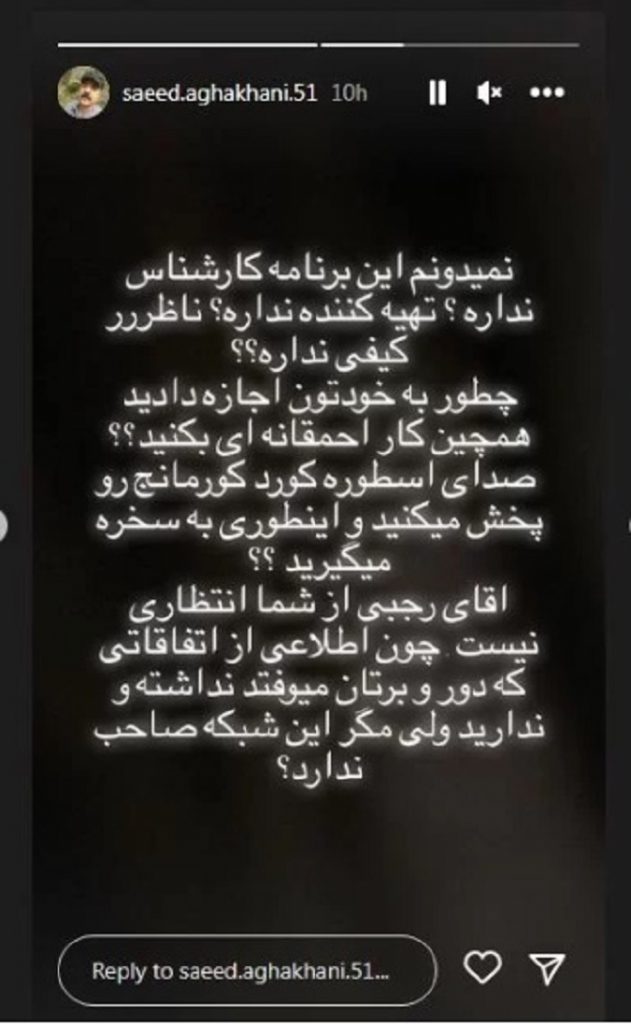Share the story via paper plane icon
Viewport: 631px width, 1024px height.
pyautogui.click(x=547, y=968)
